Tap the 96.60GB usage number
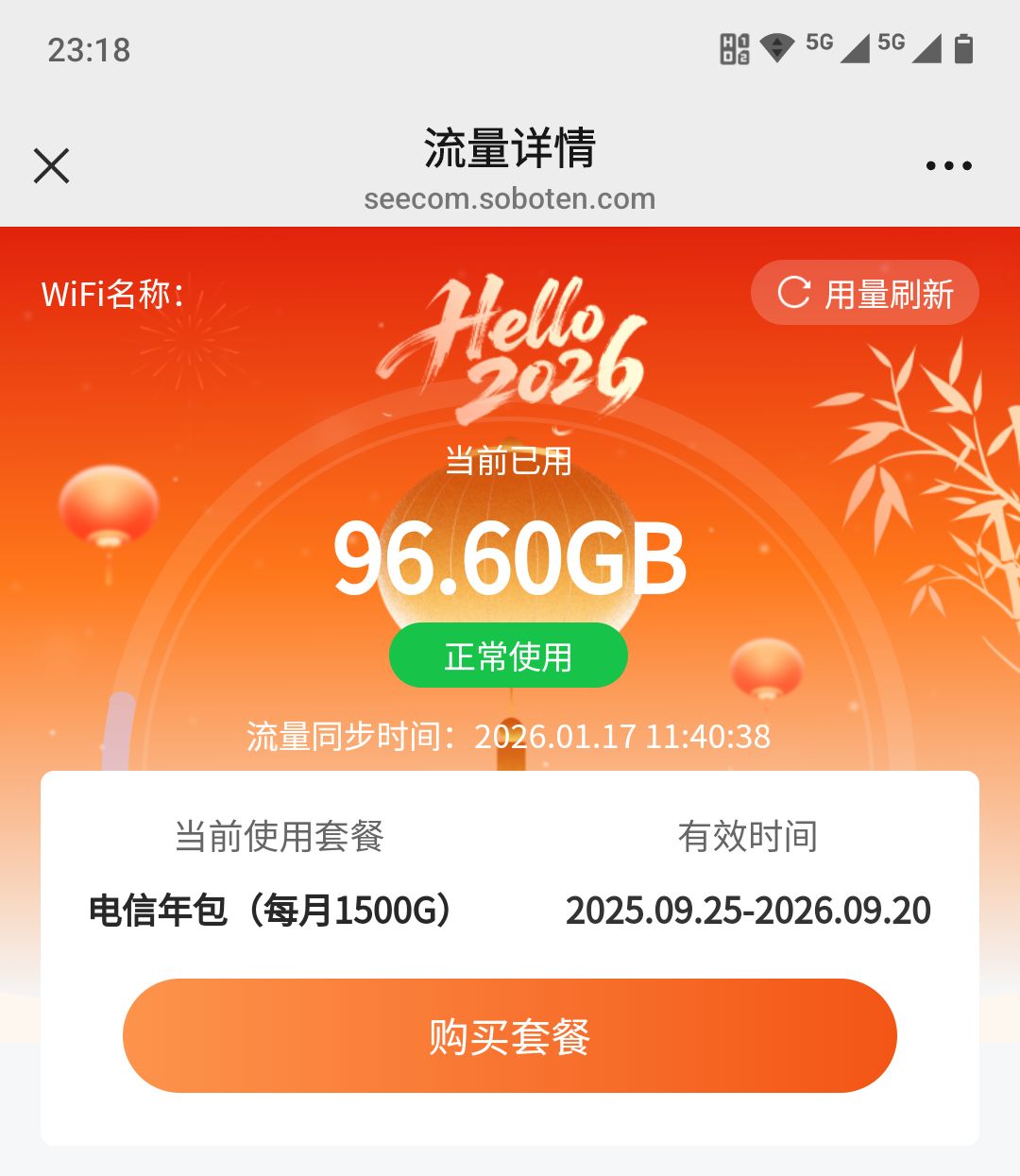This screenshot has height=1176, width=1020. [x=510, y=559]
